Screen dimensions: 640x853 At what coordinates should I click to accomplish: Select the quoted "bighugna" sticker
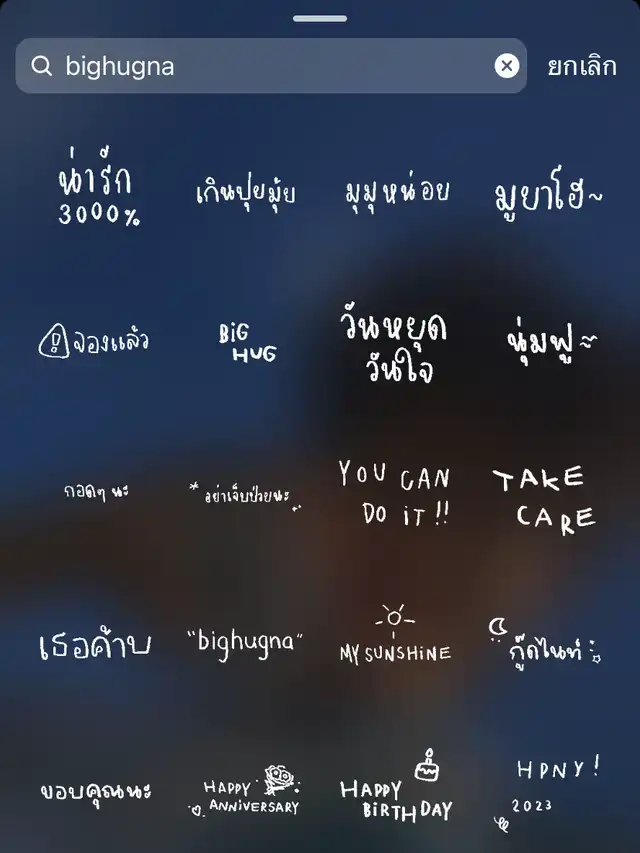[x=245, y=643]
